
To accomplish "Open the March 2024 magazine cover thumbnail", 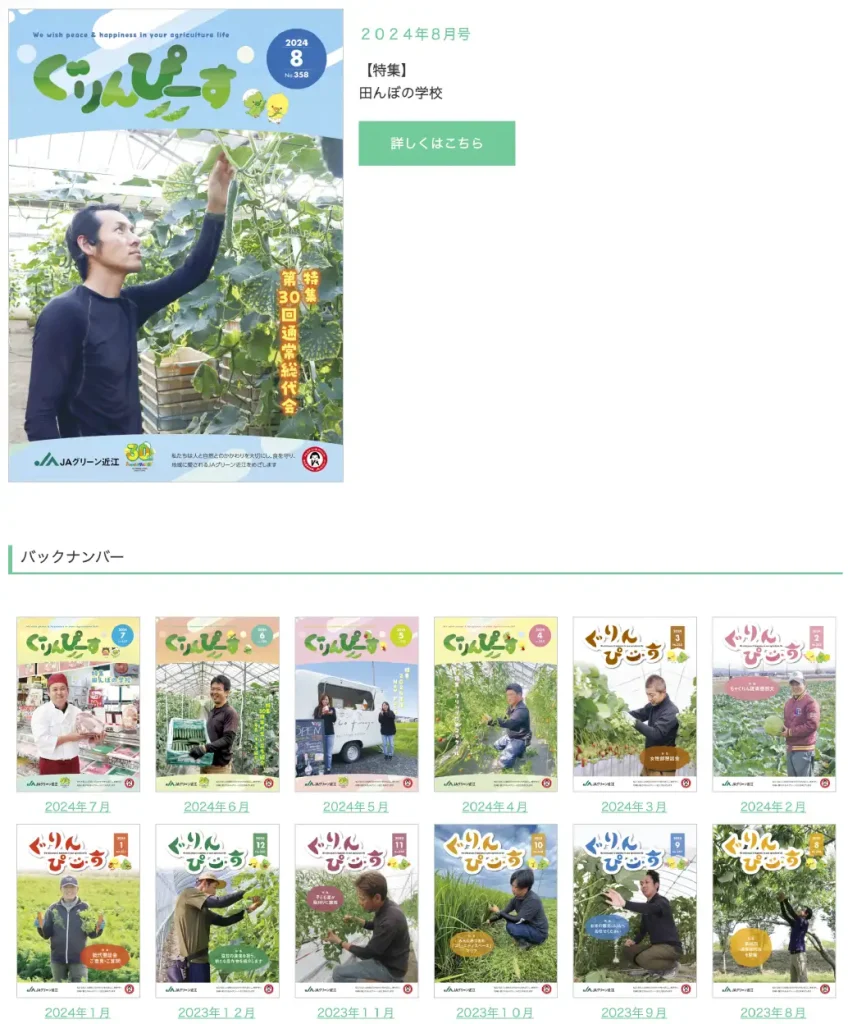I will tap(634, 704).
